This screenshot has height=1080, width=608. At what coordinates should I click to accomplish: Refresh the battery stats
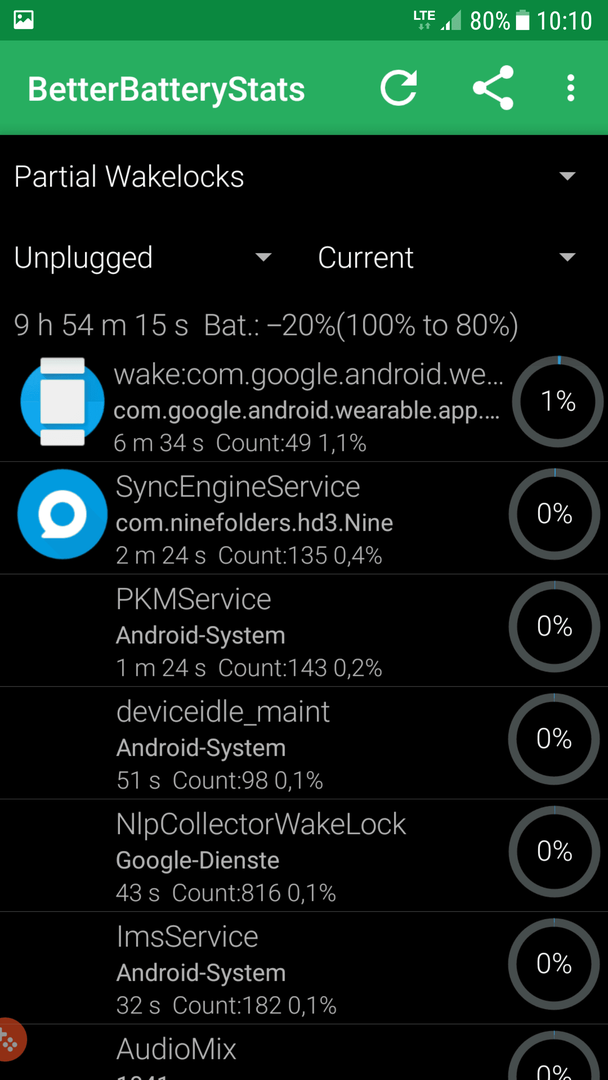399,88
